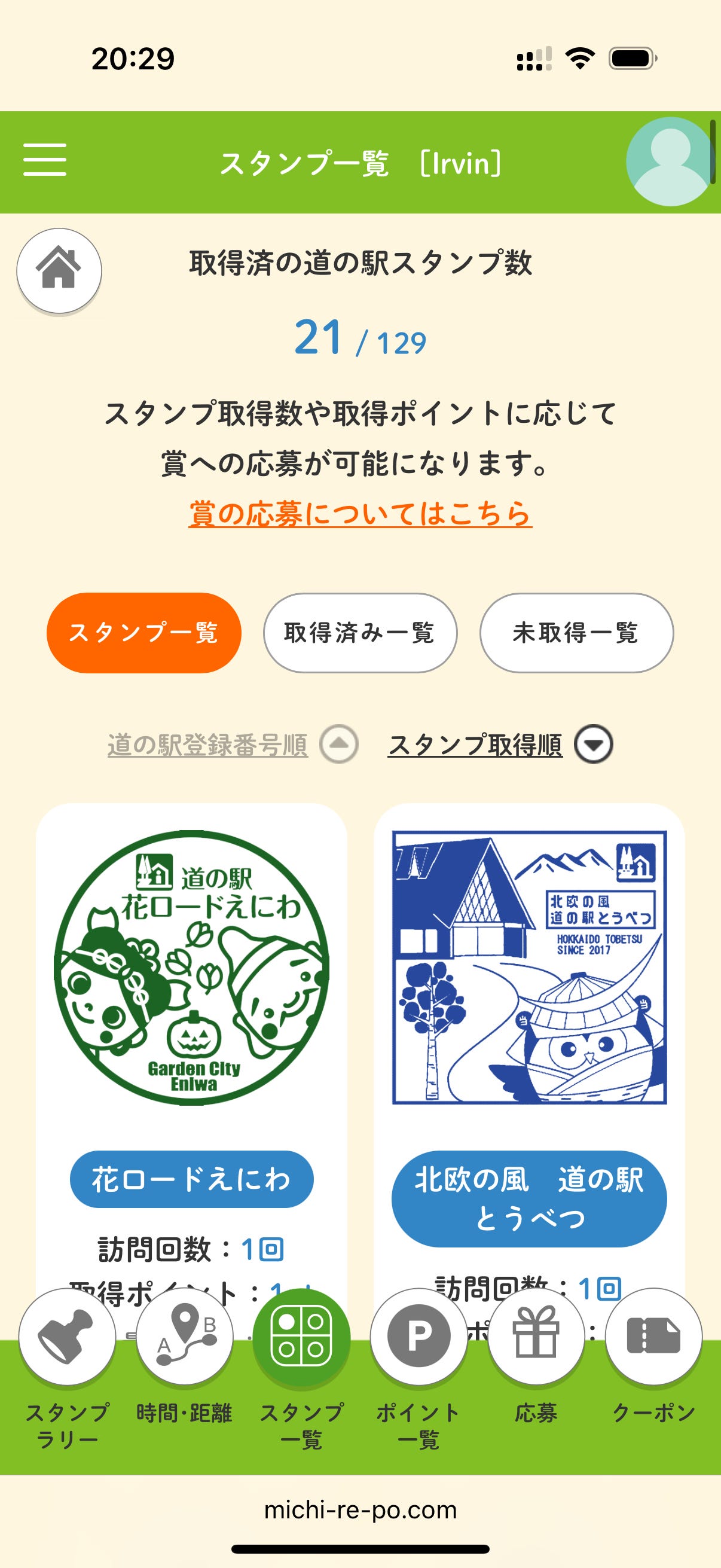Go to the ポイント一覧 tab

pyautogui.click(x=418, y=1338)
